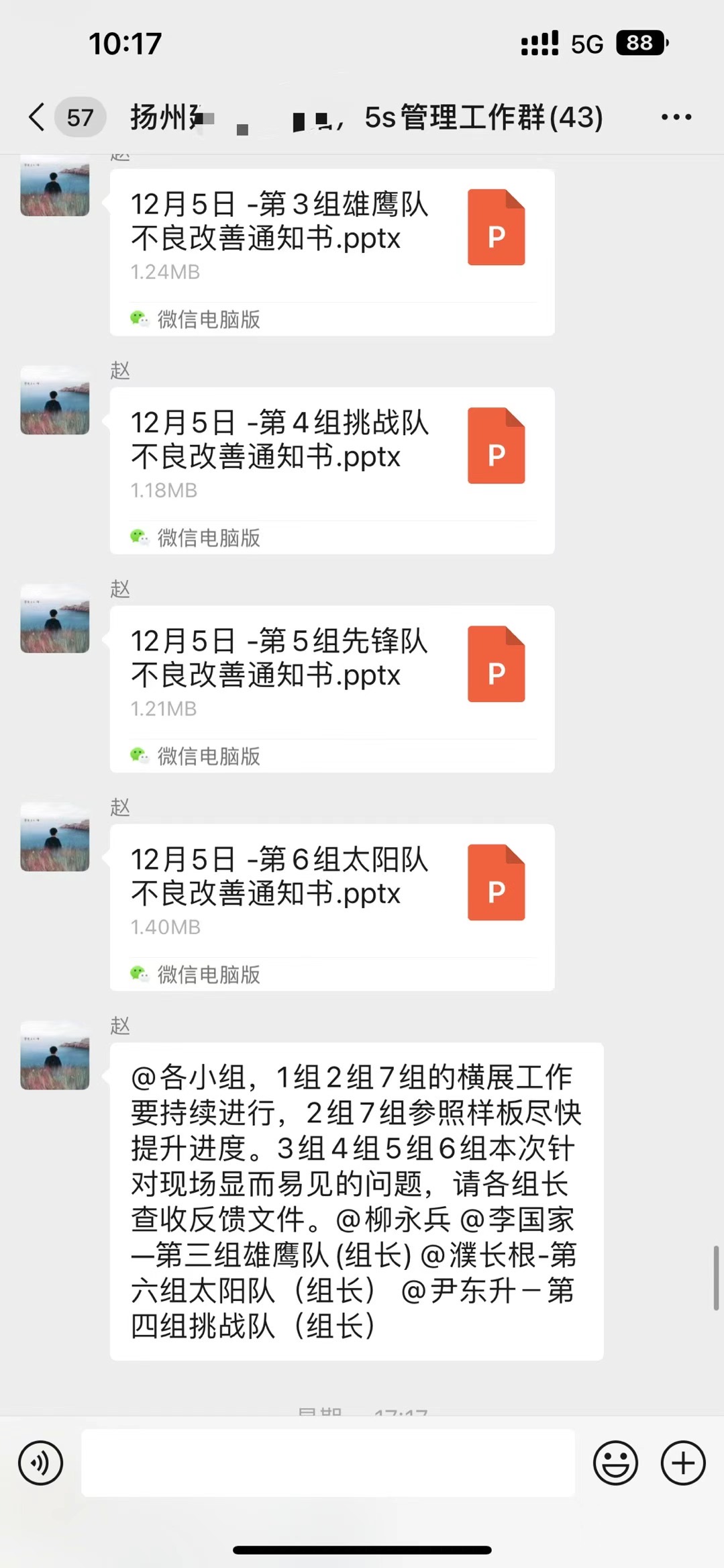Tap the message text field

(x=327, y=1463)
